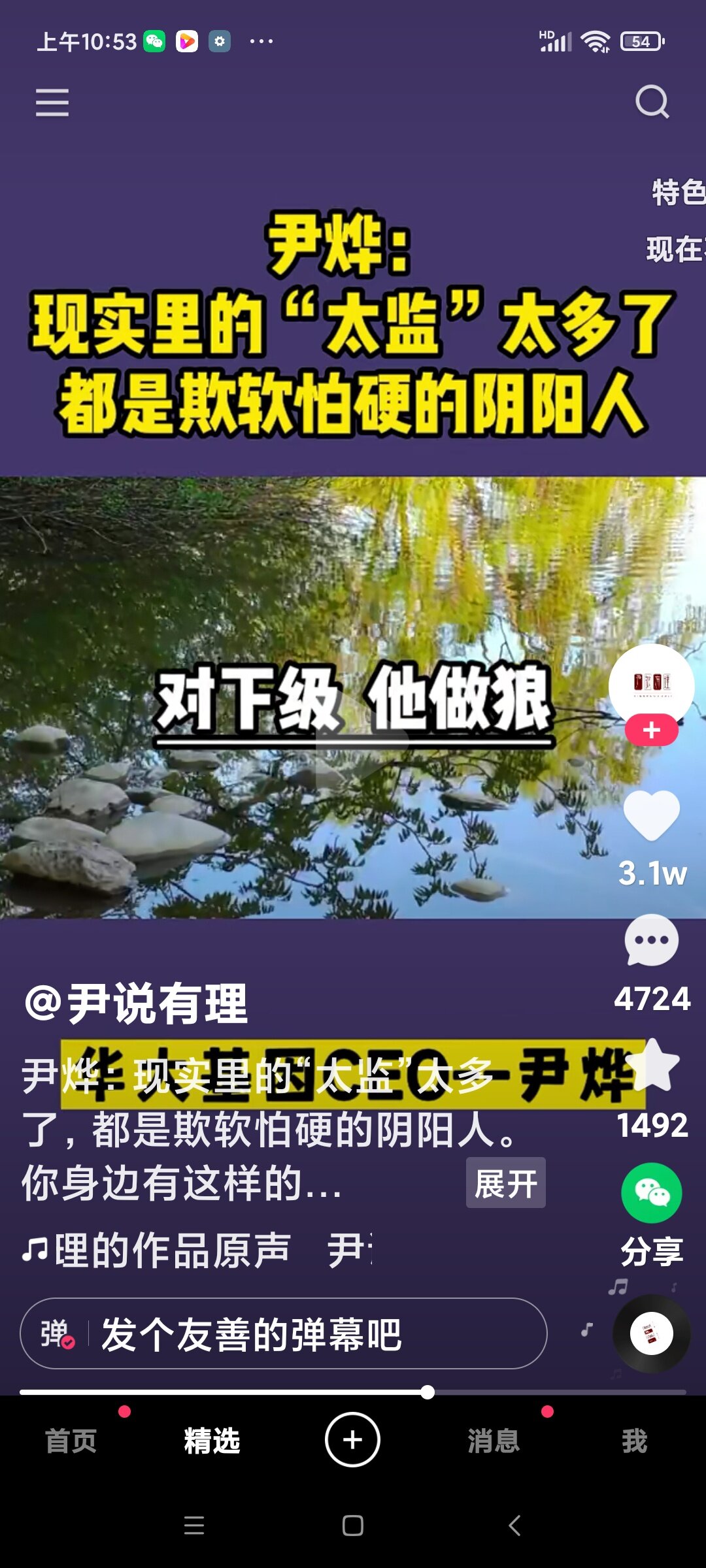Open the spinning music disc

pyautogui.click(x=651, y=1333)
